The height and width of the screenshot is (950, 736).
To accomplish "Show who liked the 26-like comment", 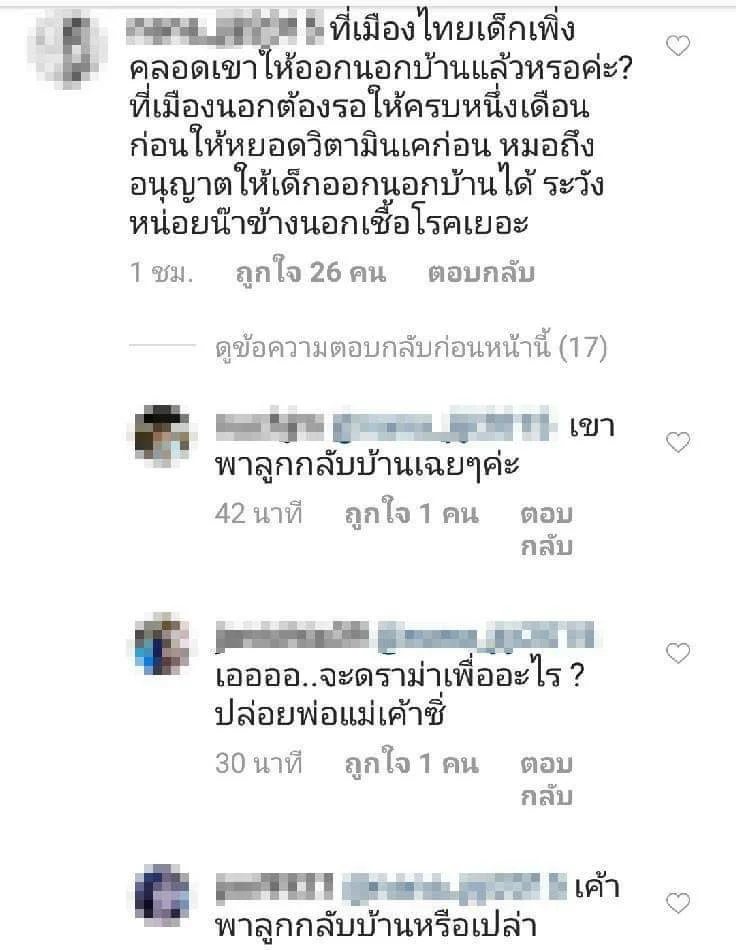I will [x=309, y=273].
